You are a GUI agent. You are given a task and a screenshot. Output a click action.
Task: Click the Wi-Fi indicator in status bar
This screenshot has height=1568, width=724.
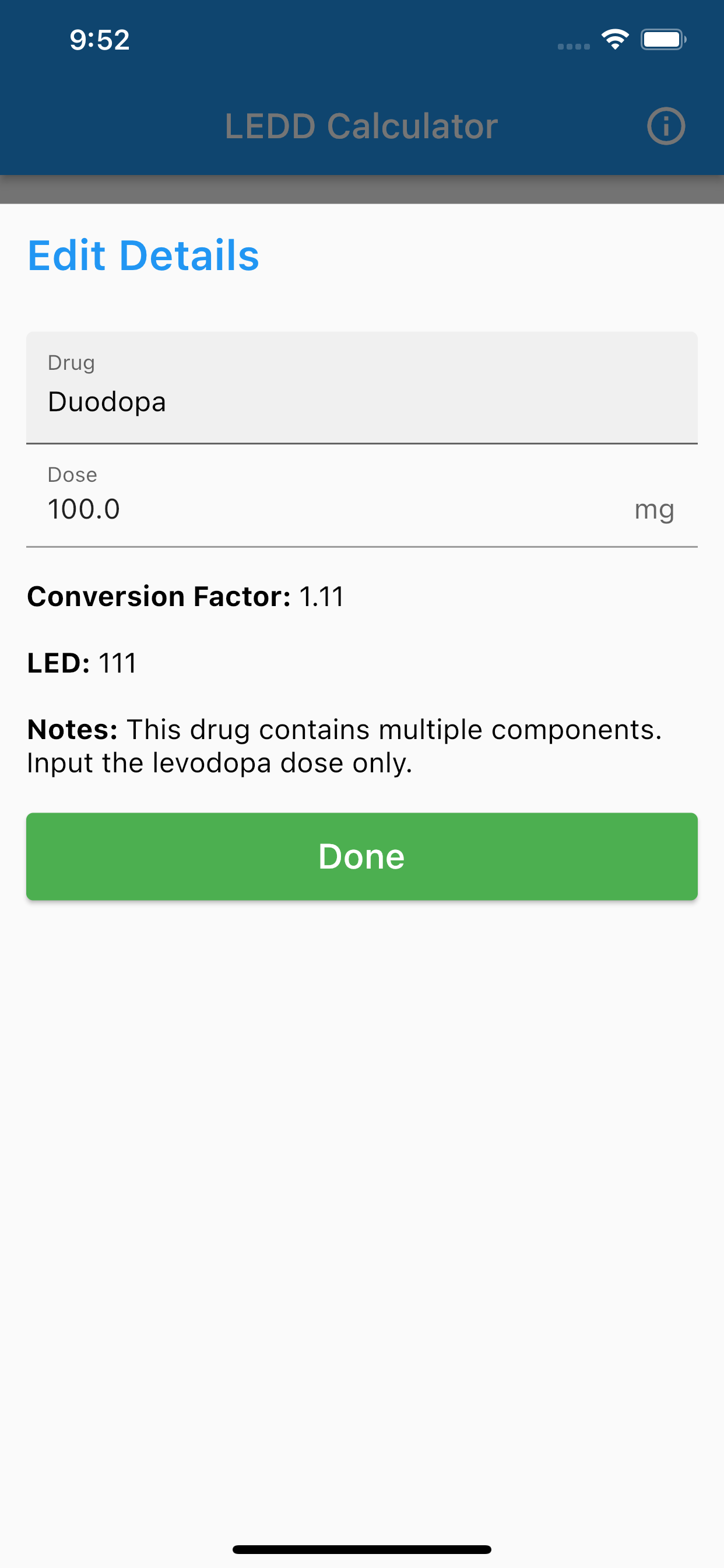(614, 39)
